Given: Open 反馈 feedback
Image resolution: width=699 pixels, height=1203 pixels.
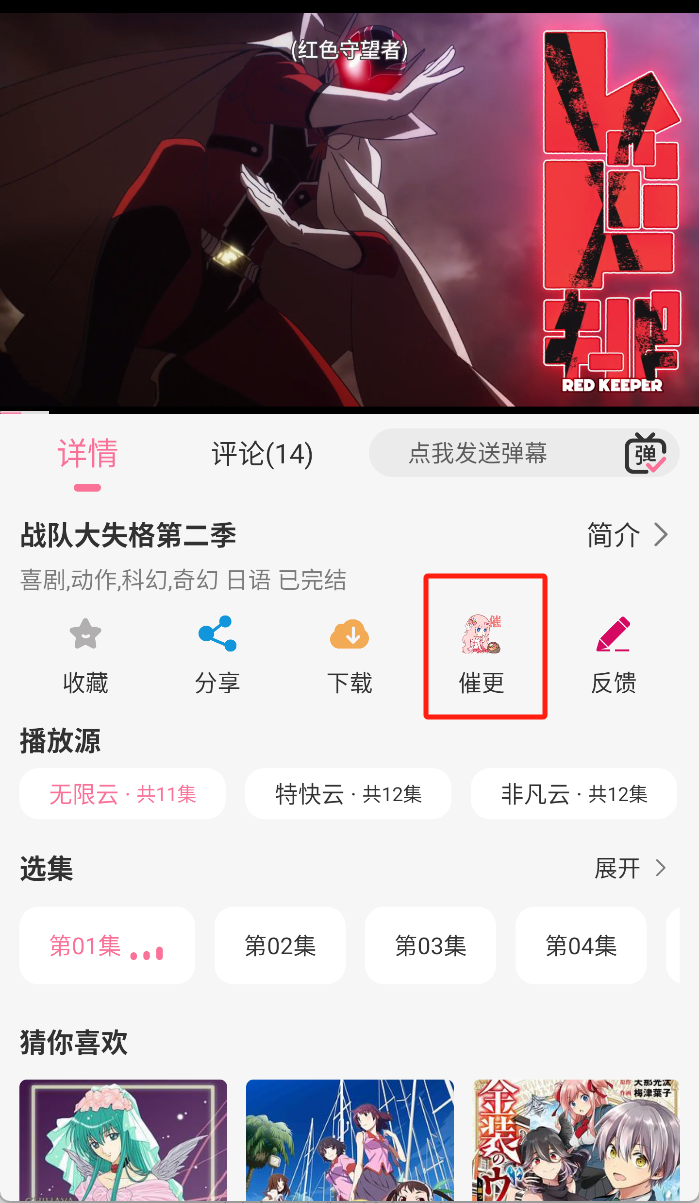Looking at the screenshot, I should click(614, 655).
